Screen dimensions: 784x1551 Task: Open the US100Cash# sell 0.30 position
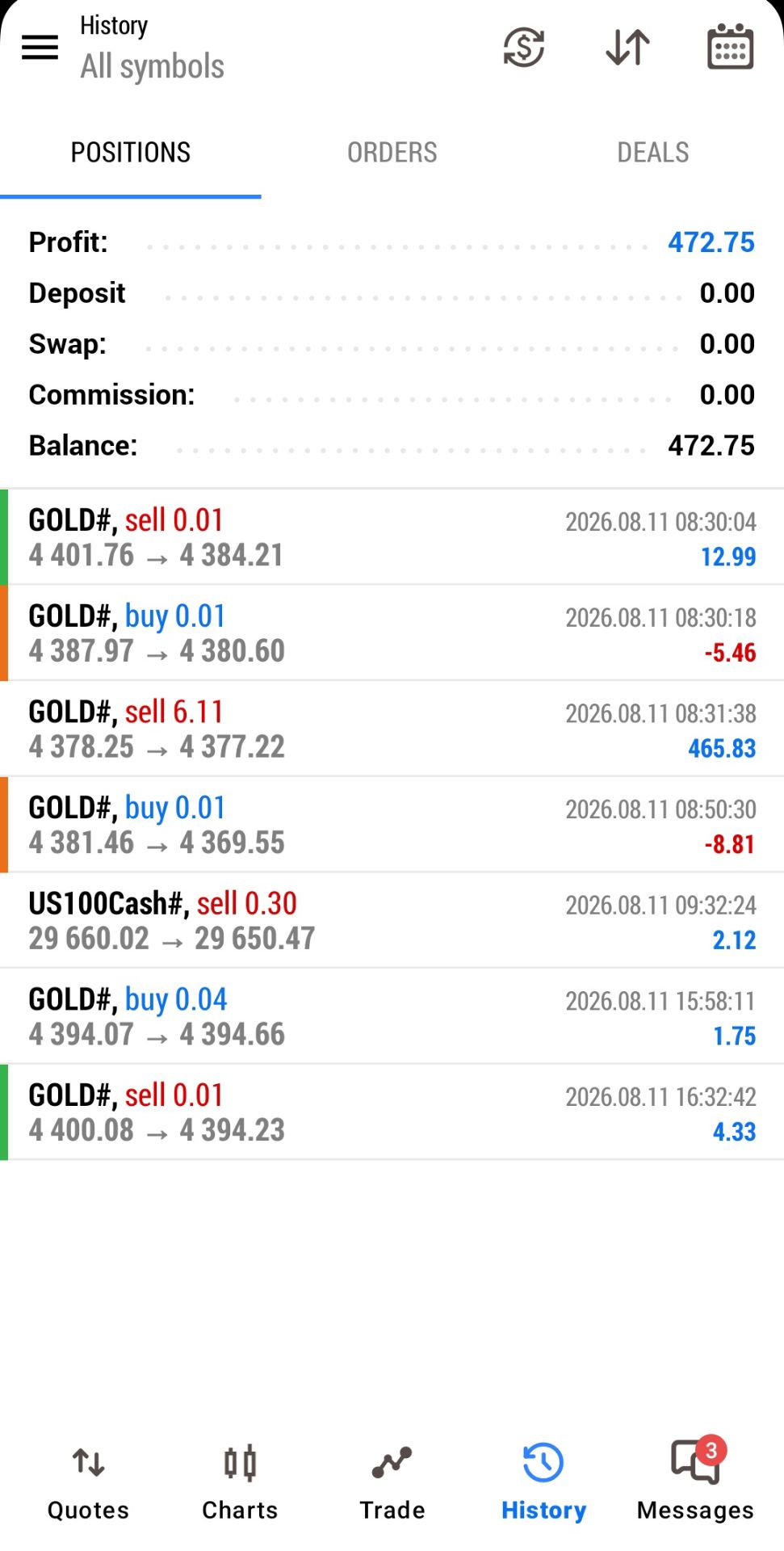coord(392,920)
